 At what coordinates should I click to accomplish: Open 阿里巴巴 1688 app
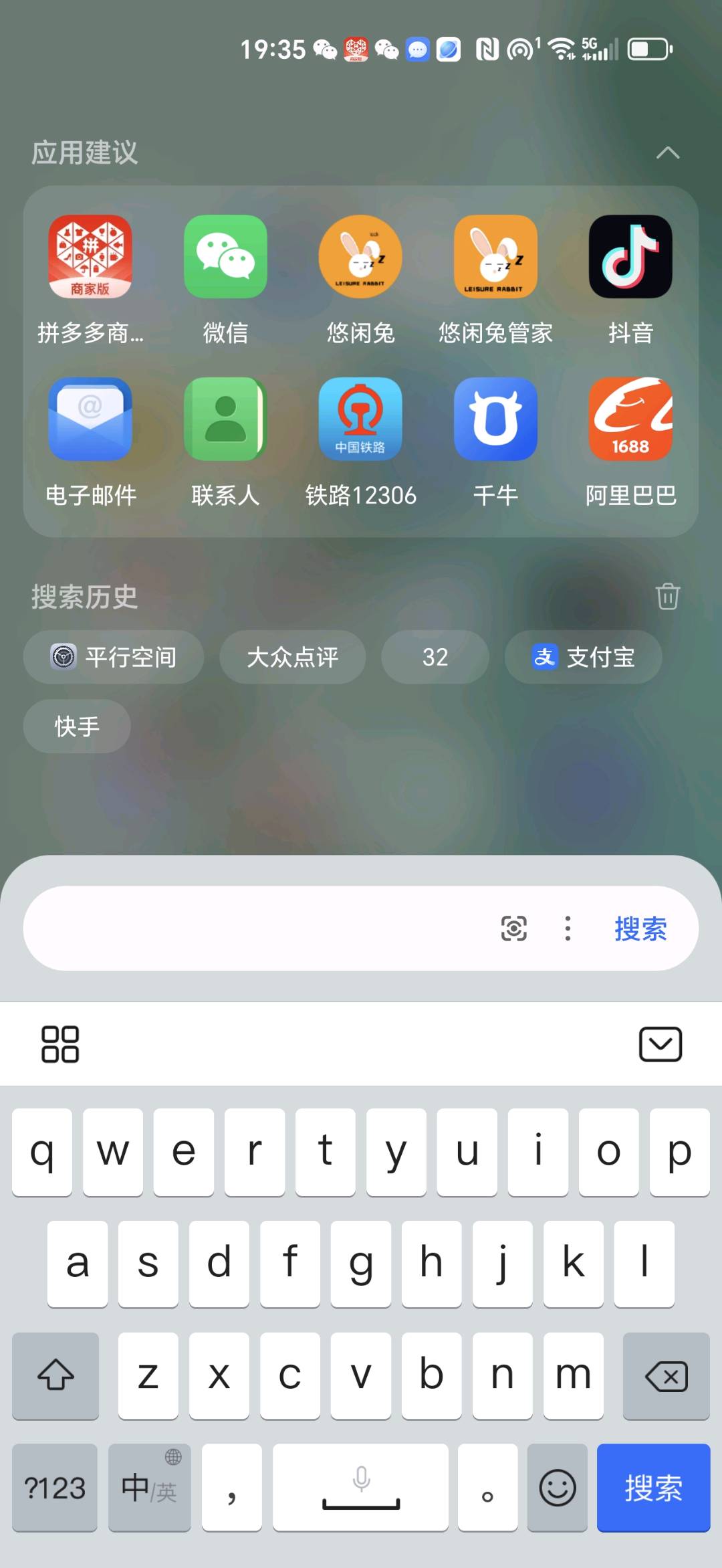(630, 419)
